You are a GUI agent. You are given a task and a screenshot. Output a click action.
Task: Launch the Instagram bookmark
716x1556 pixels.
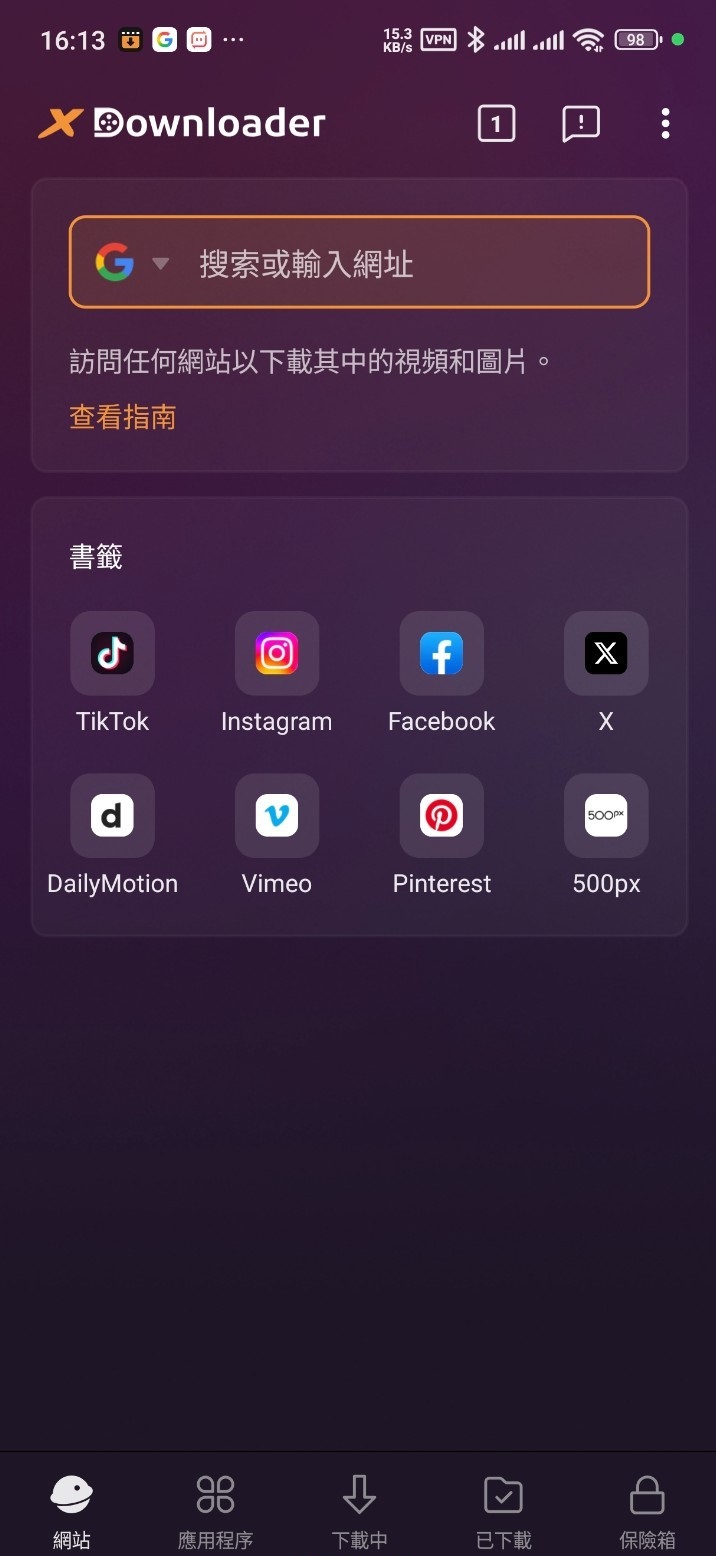point(277,654)
